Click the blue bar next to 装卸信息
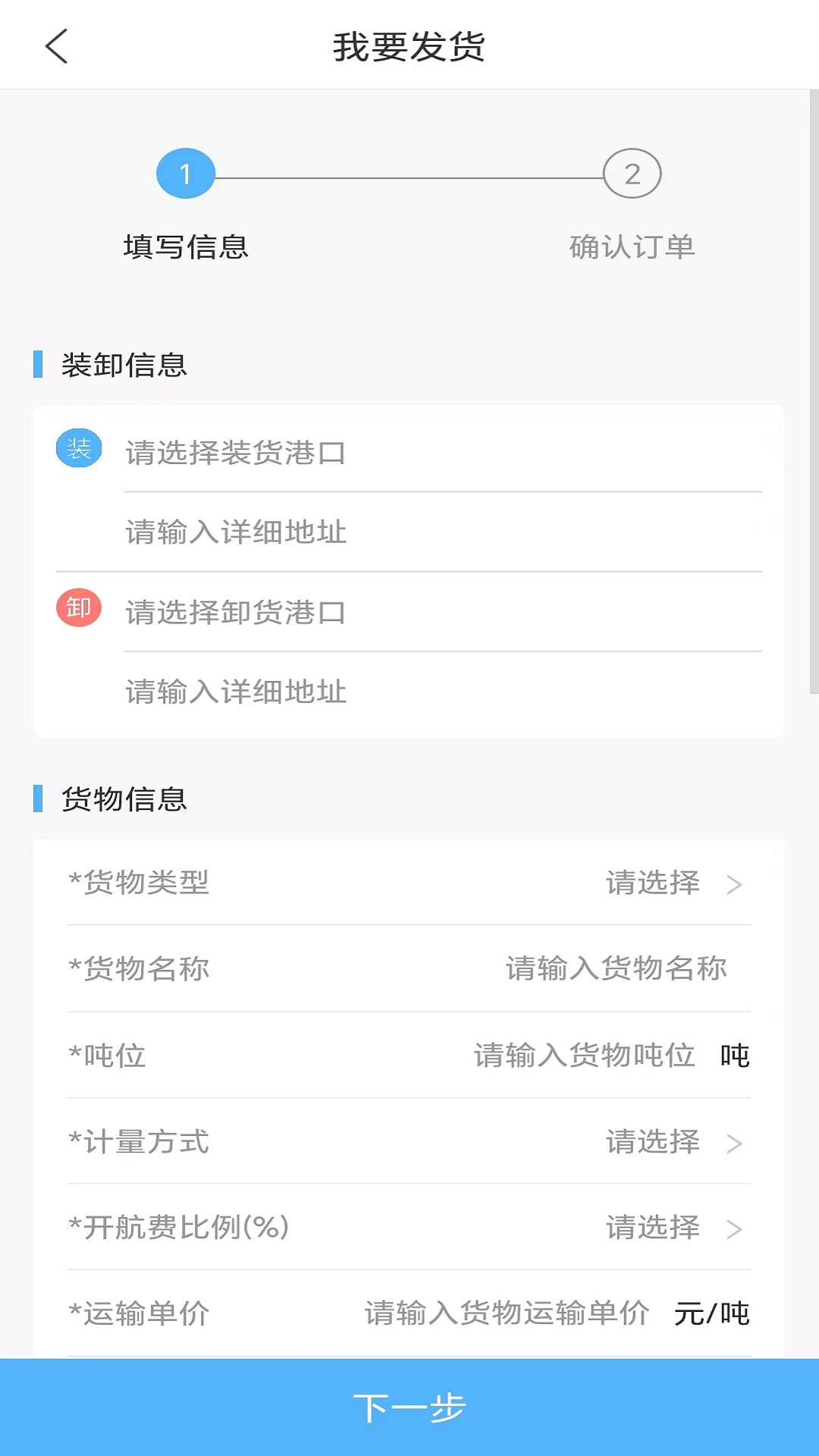This screenshot has height=1456, width=819. 38,366
